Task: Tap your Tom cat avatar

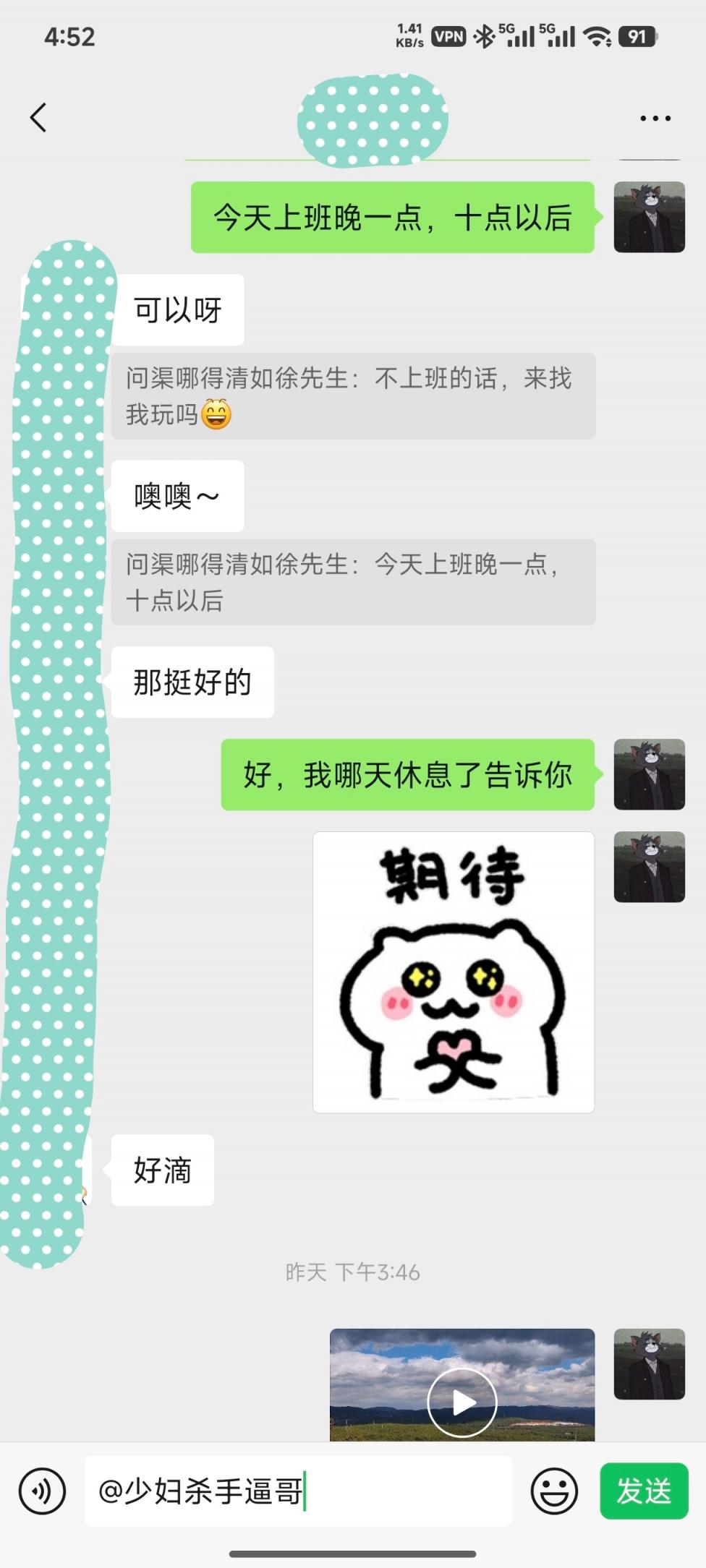Action: tap(649, 218)
